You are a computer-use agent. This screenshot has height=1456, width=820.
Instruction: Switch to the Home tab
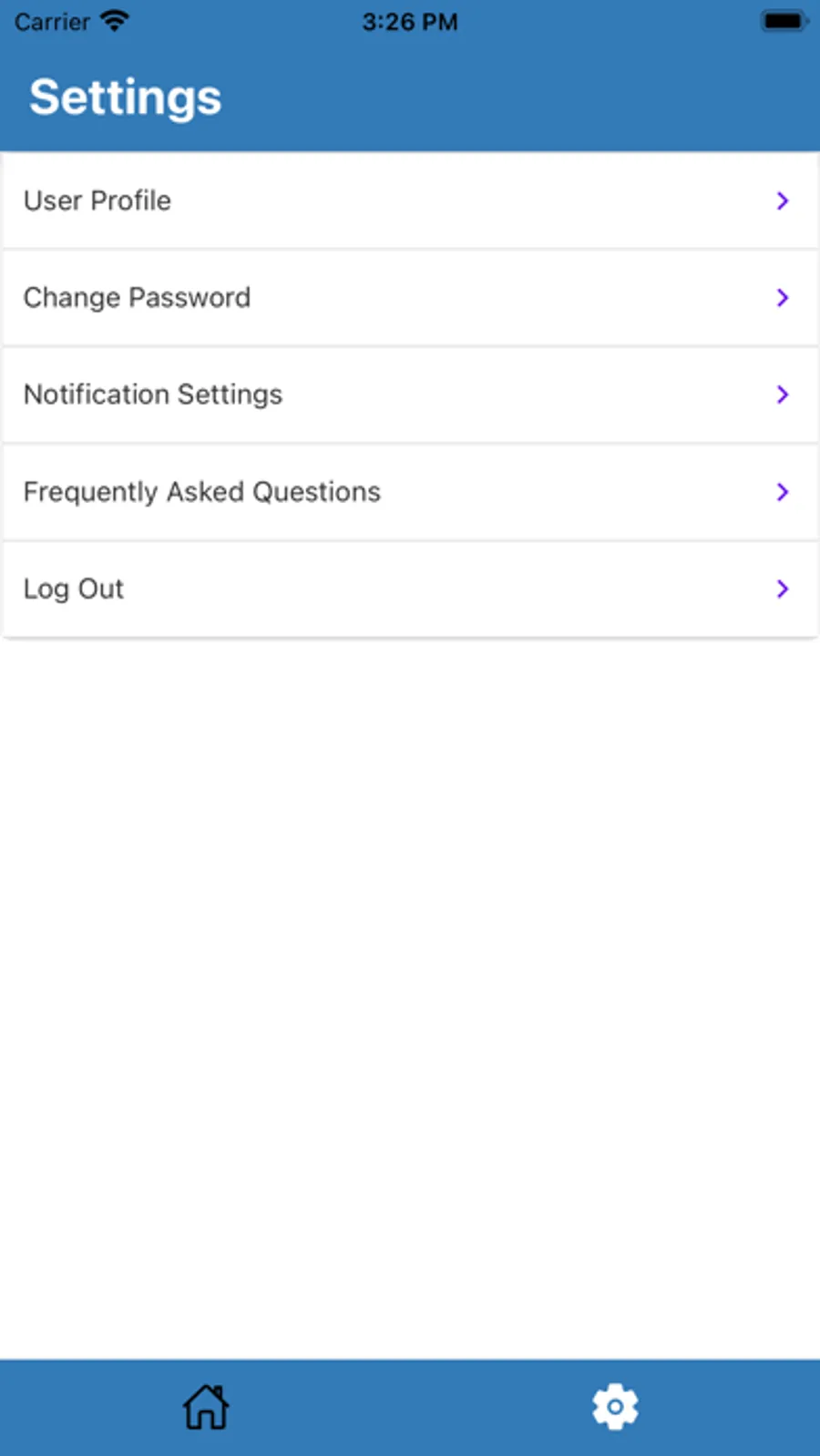coord(206,1407)
